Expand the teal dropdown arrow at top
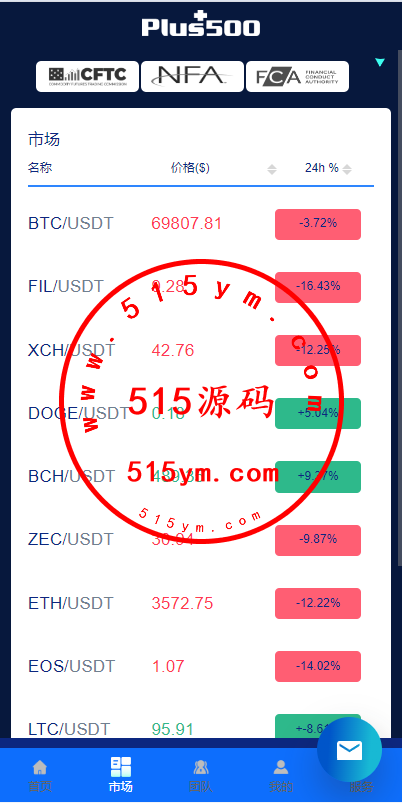Viewport: 402px width, 803px height. click(379, 62)
